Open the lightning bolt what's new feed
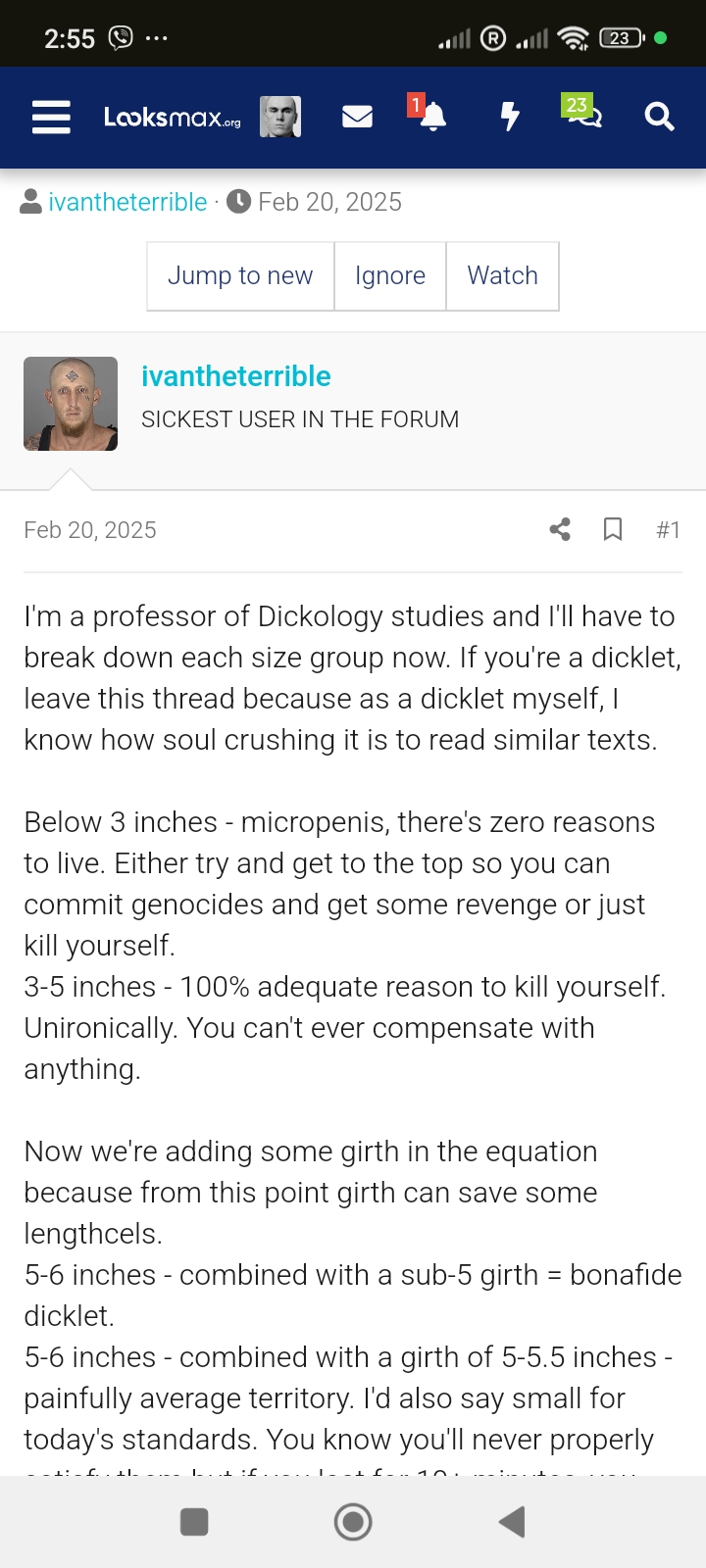The image size is (706, 1568). click(509, 118)
